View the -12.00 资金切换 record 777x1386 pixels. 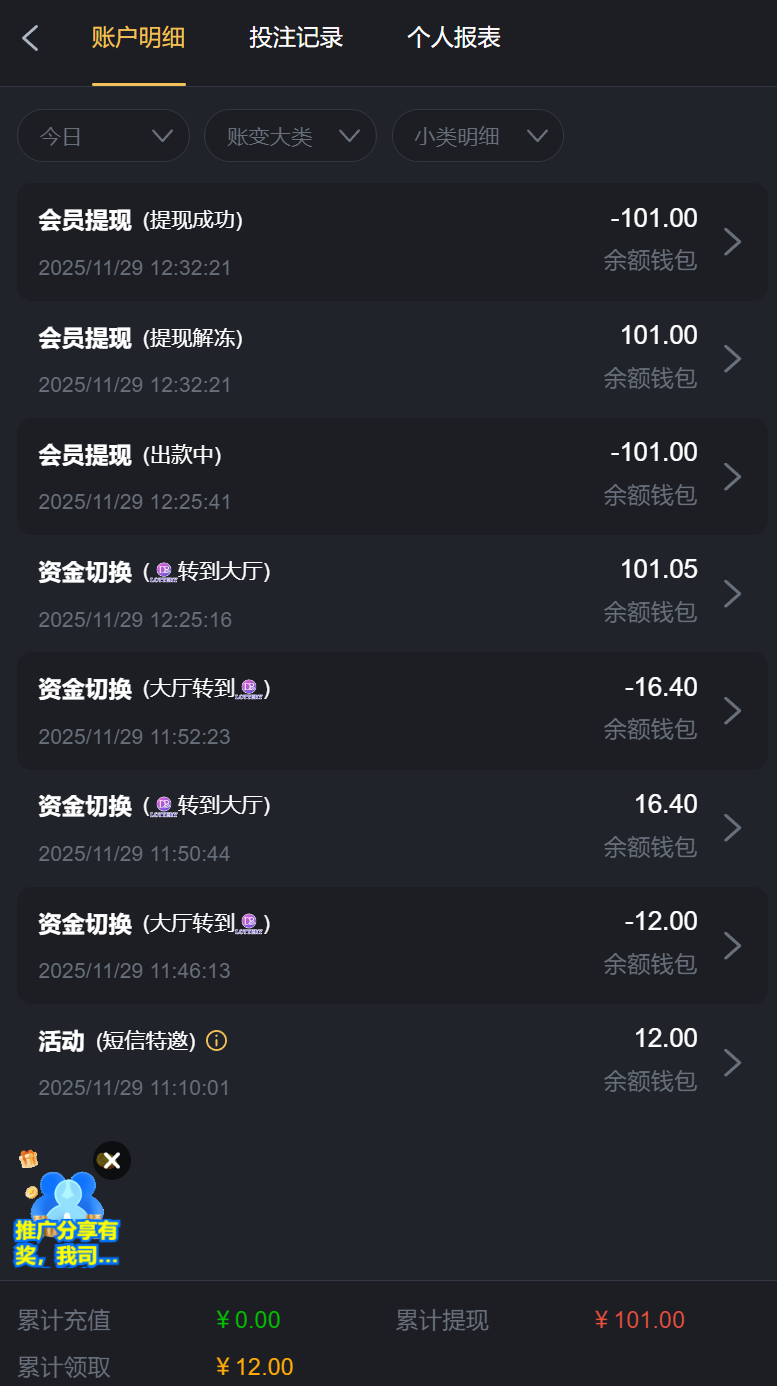pyautogui.click(x=392, y=945)
